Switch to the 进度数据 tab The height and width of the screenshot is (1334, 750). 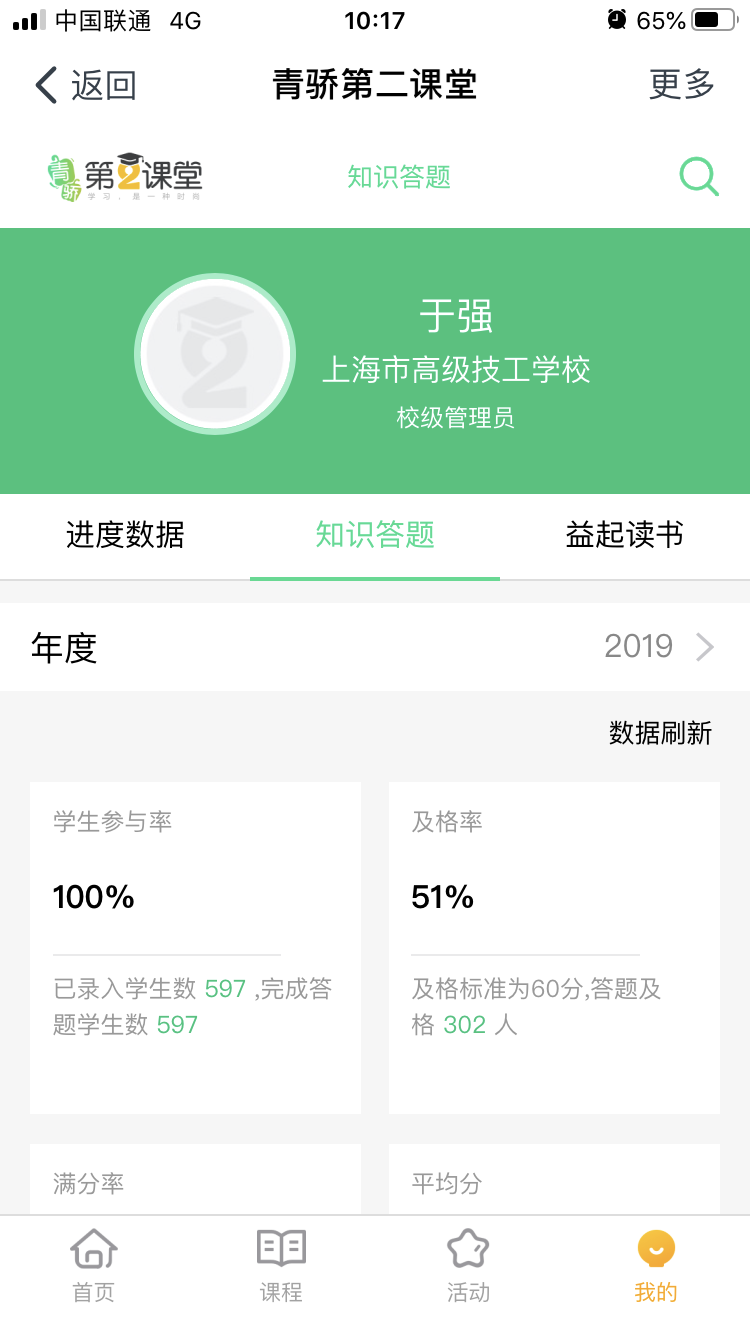click(x=125, y=535)
